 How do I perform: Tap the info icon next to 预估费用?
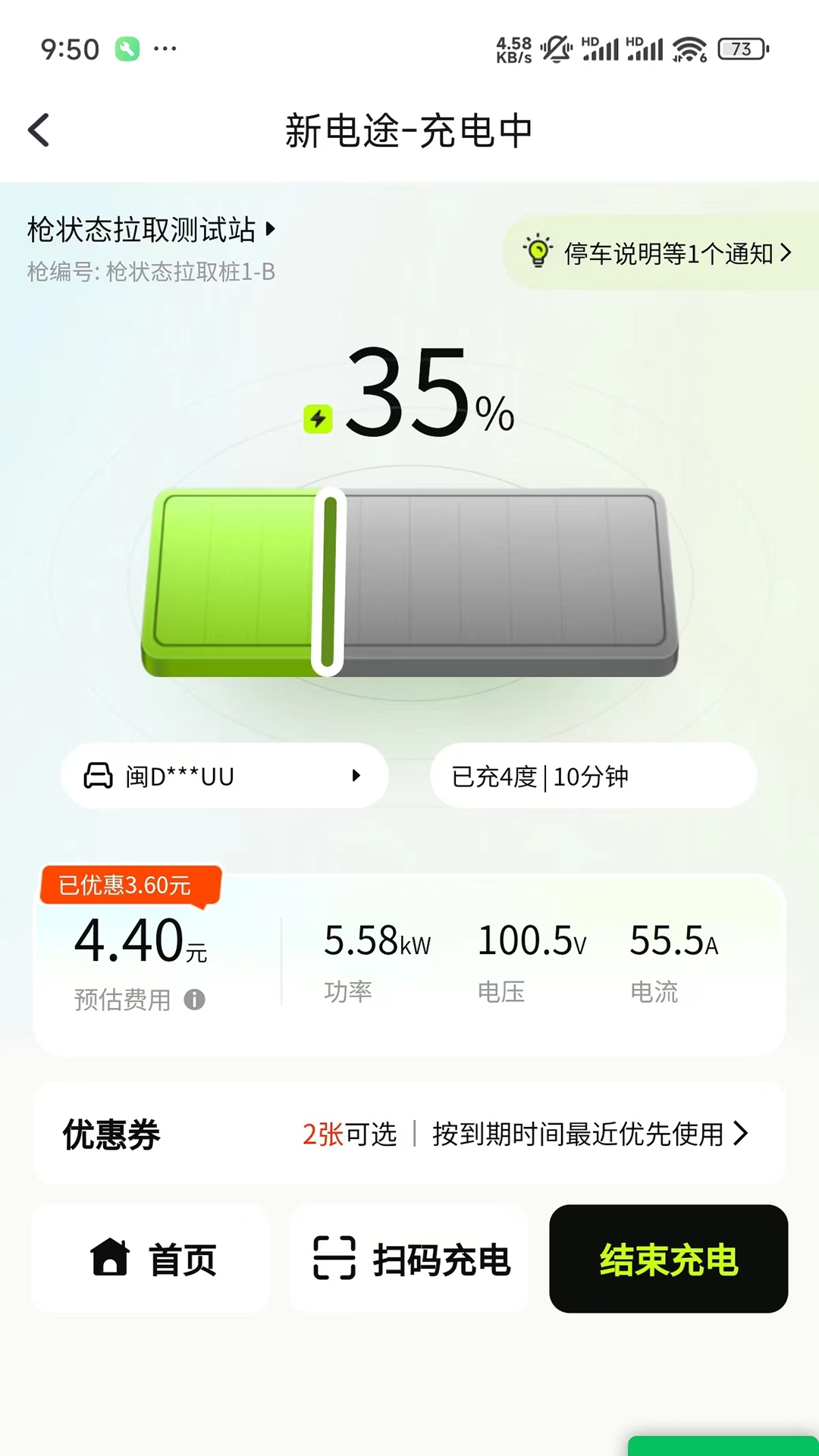[196, 1001]
